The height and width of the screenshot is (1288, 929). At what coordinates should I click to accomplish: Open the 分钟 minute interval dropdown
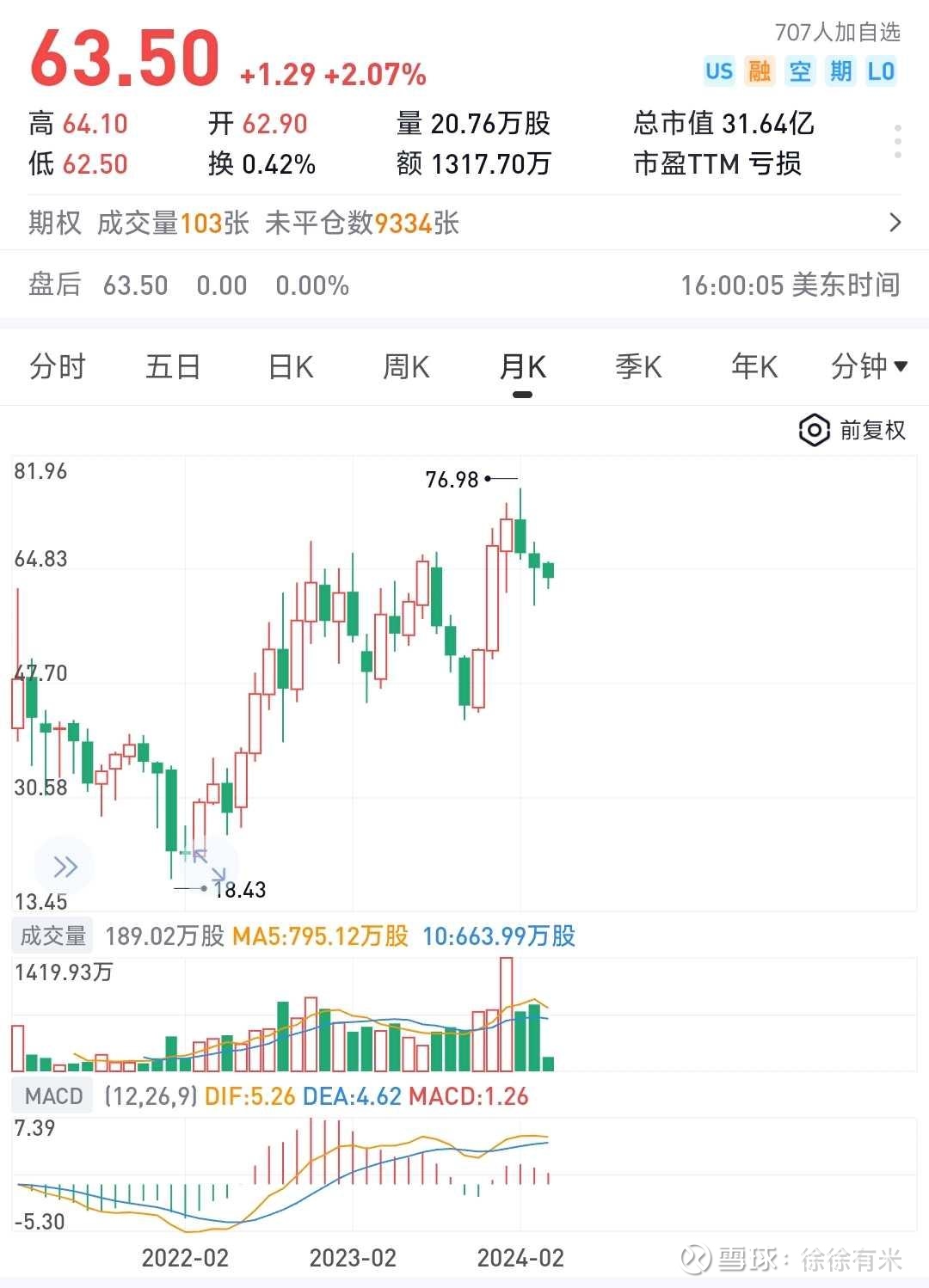click(871, 366)
